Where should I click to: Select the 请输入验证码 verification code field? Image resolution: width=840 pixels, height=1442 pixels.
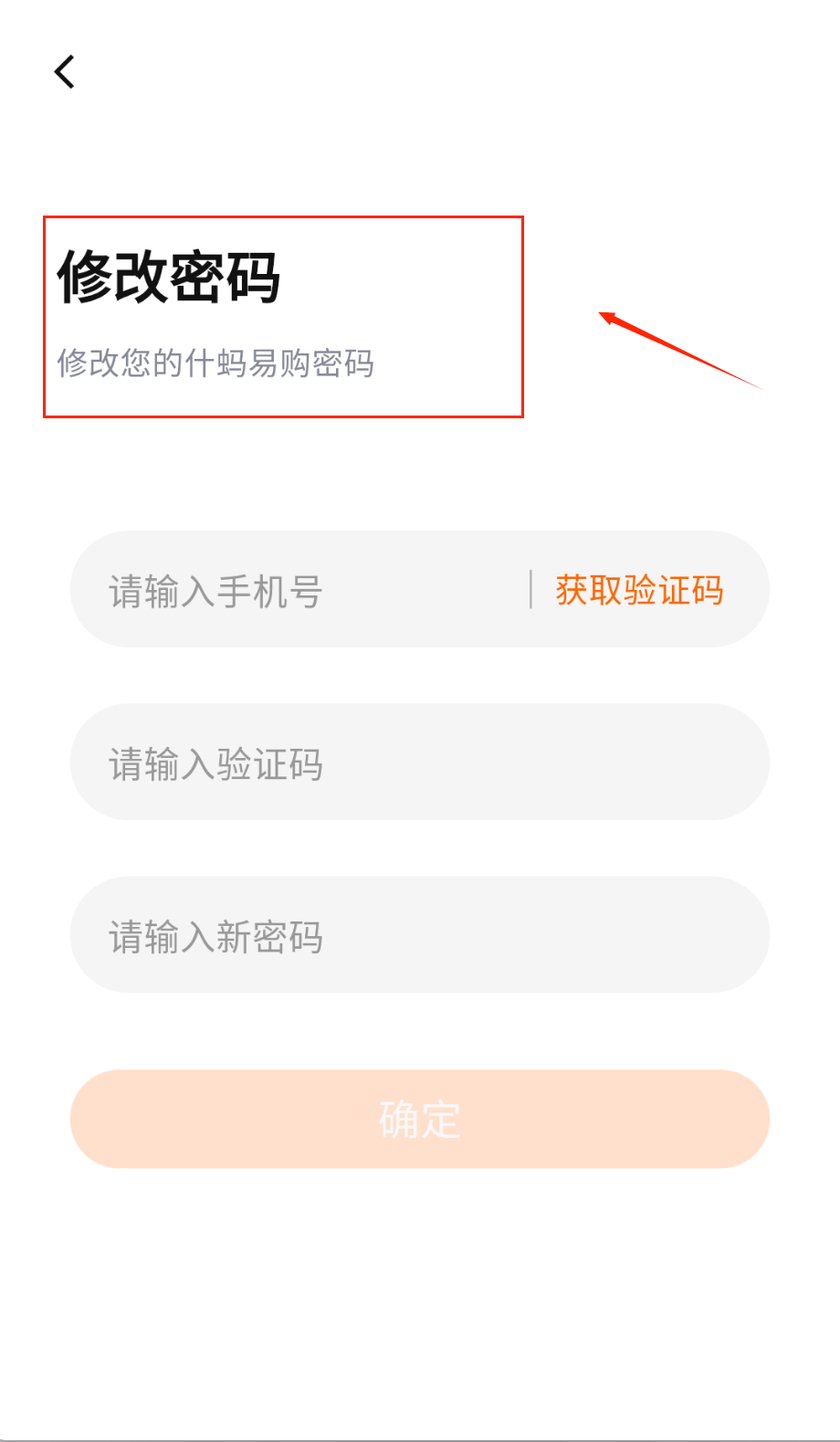[x=420, y=763]
